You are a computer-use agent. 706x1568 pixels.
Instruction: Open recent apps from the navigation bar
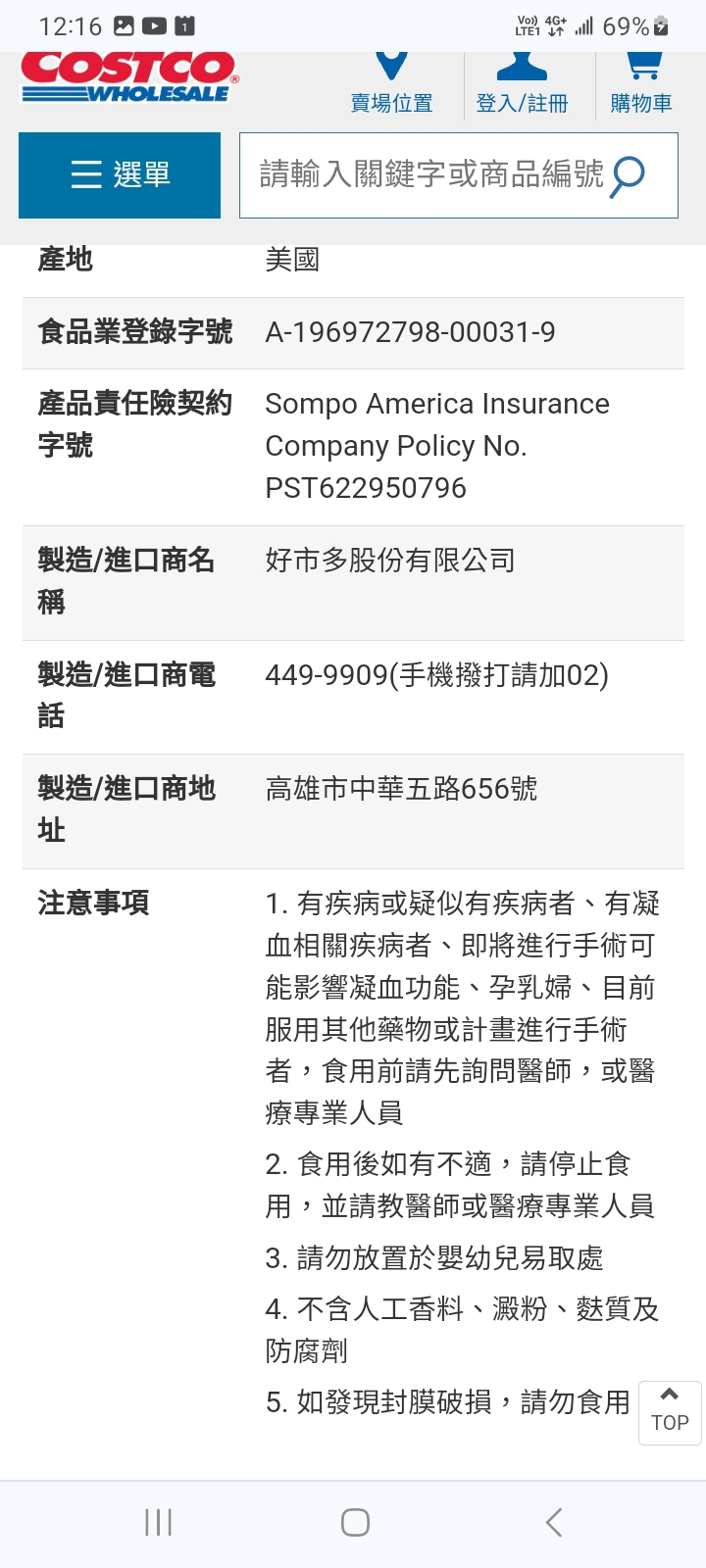coord(158,1522)
